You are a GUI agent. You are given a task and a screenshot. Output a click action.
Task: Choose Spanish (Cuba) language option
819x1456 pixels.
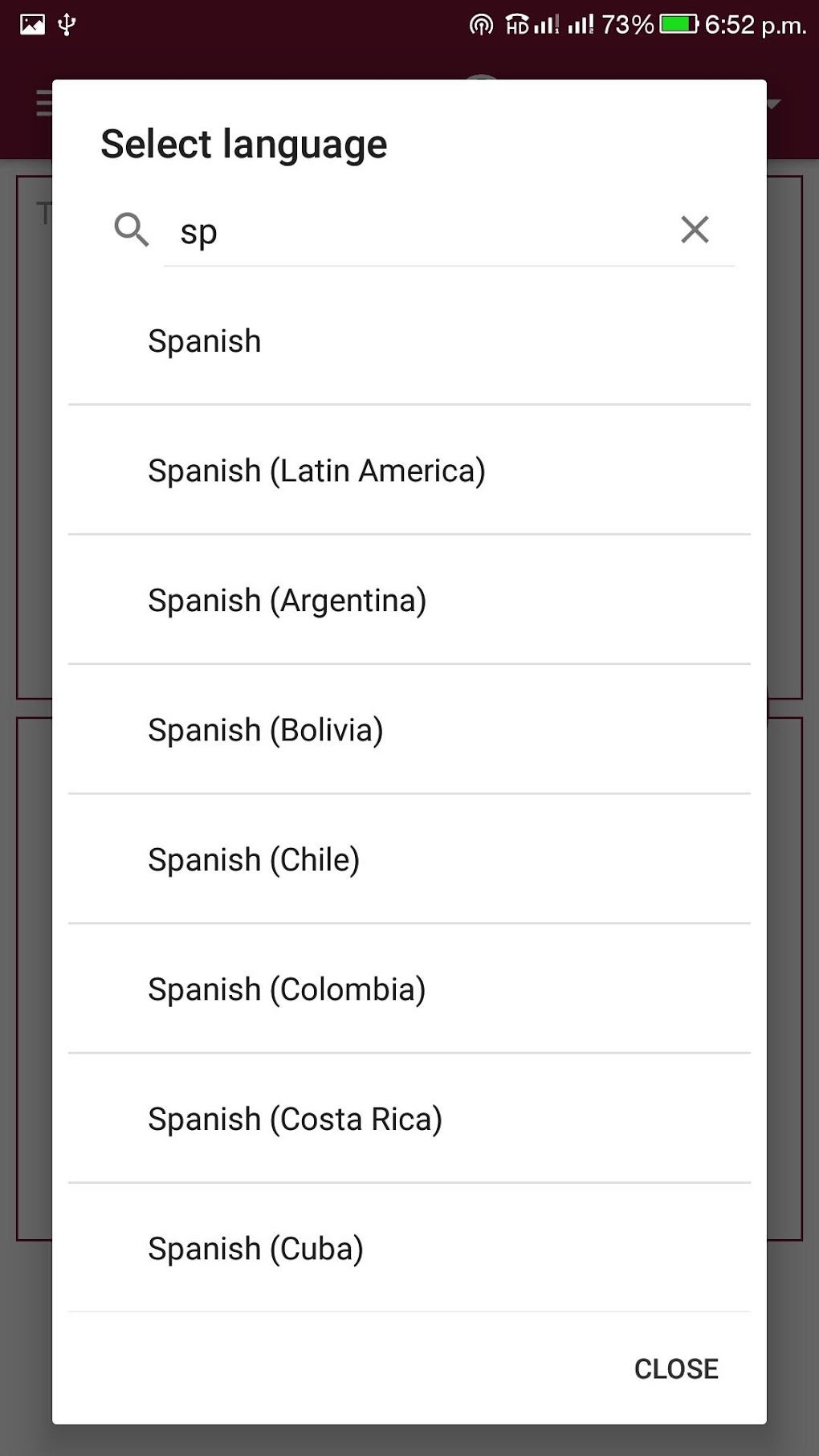(x=255, y=1249)
